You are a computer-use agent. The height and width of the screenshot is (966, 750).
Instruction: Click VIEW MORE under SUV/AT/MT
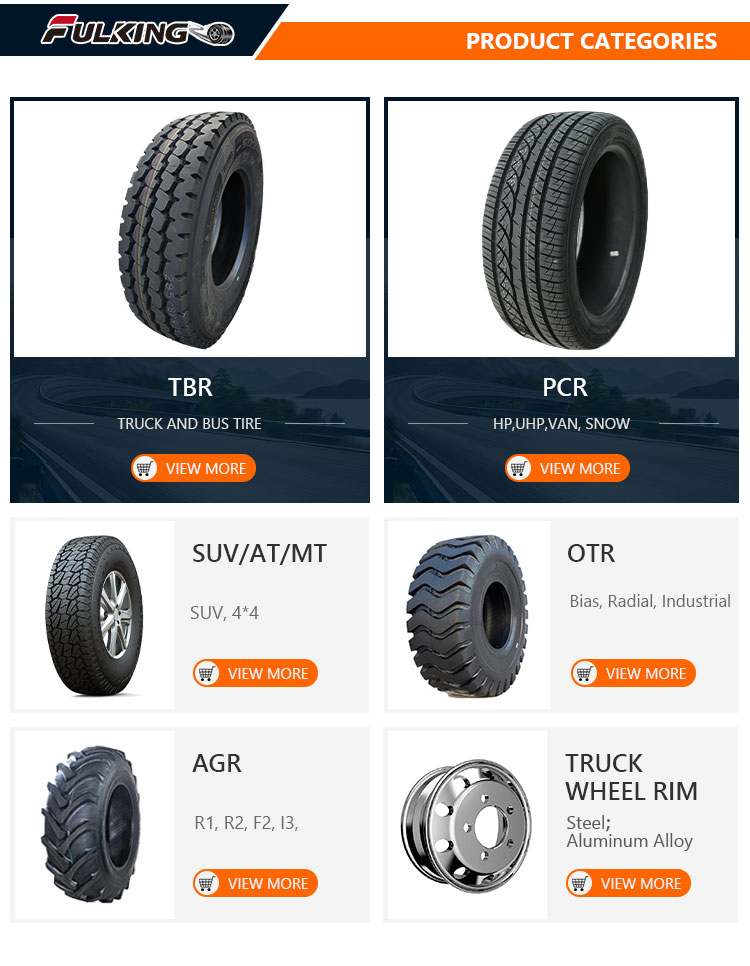pos(255,673)
